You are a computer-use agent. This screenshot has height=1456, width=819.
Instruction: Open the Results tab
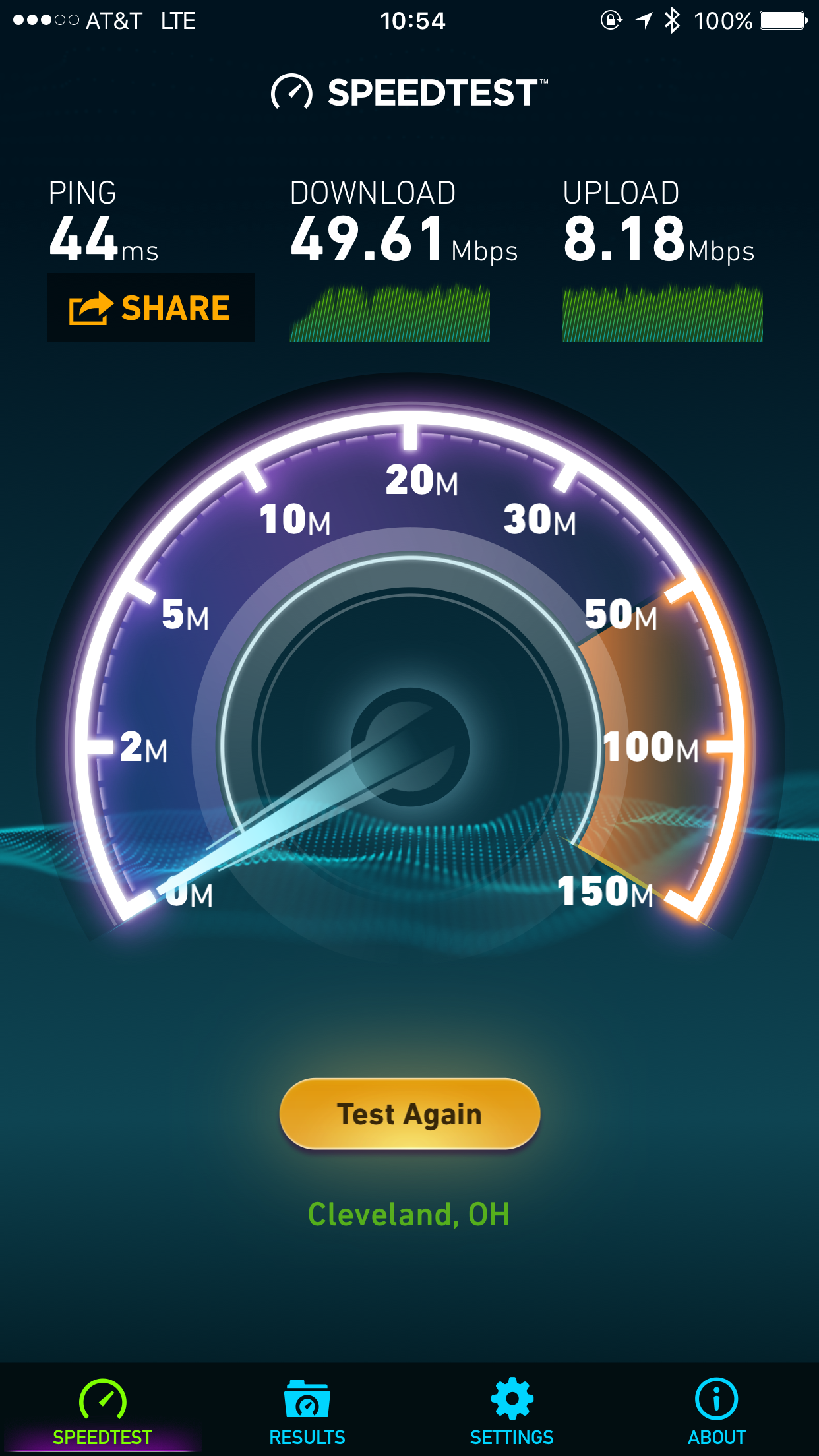307,1410
